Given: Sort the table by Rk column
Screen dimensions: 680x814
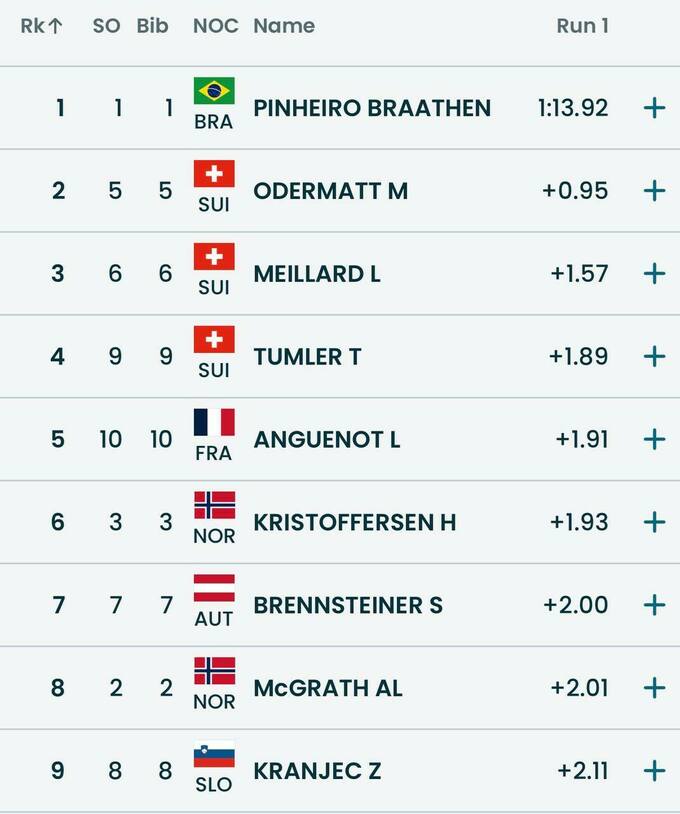Looking at the screenshot, I should [42, 27].
